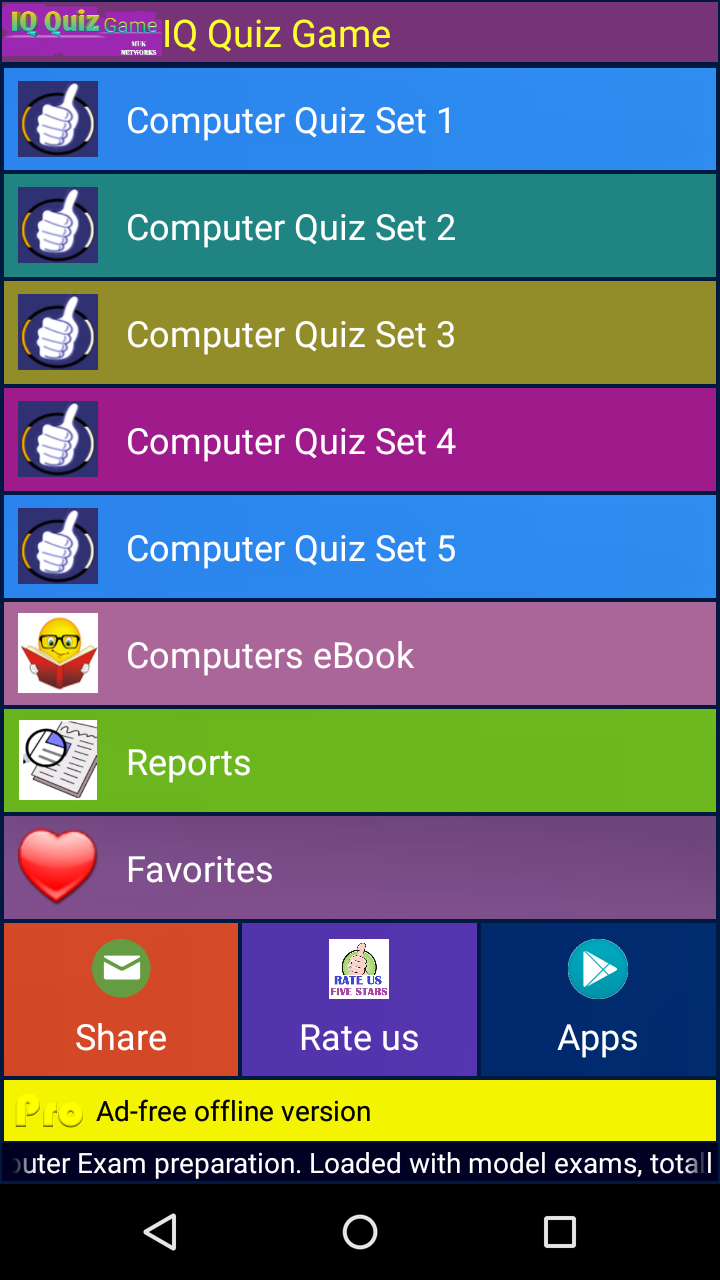Open the Reports section

pyautogui.click(x=360, y=760)
